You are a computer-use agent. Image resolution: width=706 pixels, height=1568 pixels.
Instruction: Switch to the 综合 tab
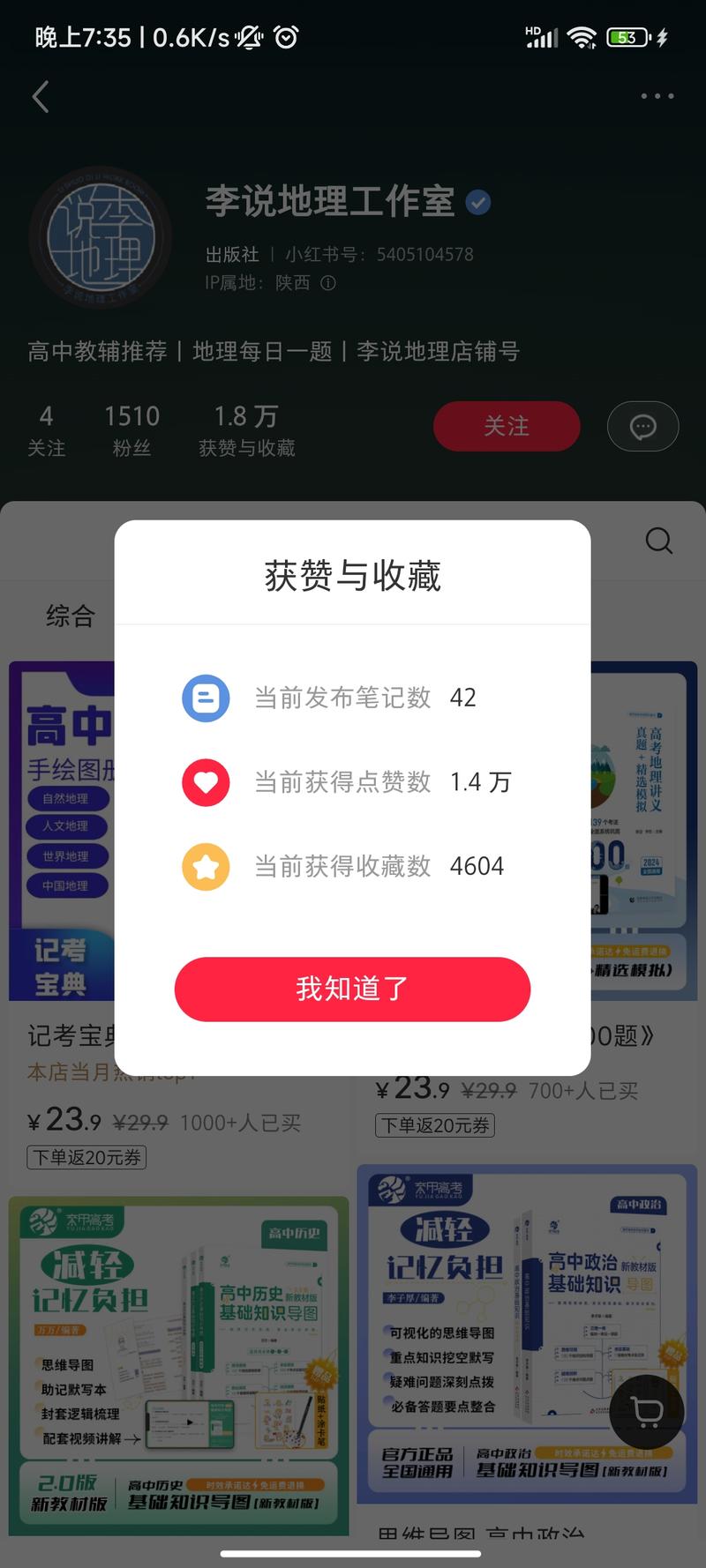(71, 616)
